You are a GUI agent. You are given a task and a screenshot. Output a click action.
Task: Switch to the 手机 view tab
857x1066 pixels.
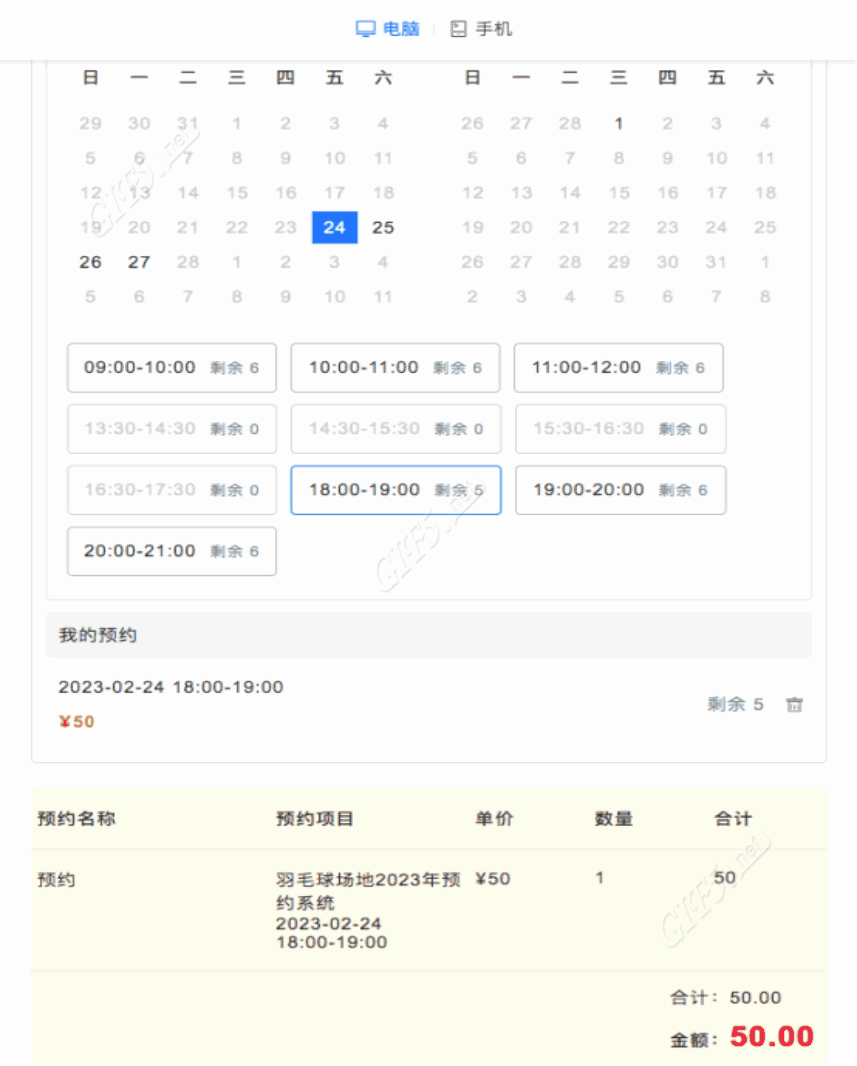click(481, 29)
